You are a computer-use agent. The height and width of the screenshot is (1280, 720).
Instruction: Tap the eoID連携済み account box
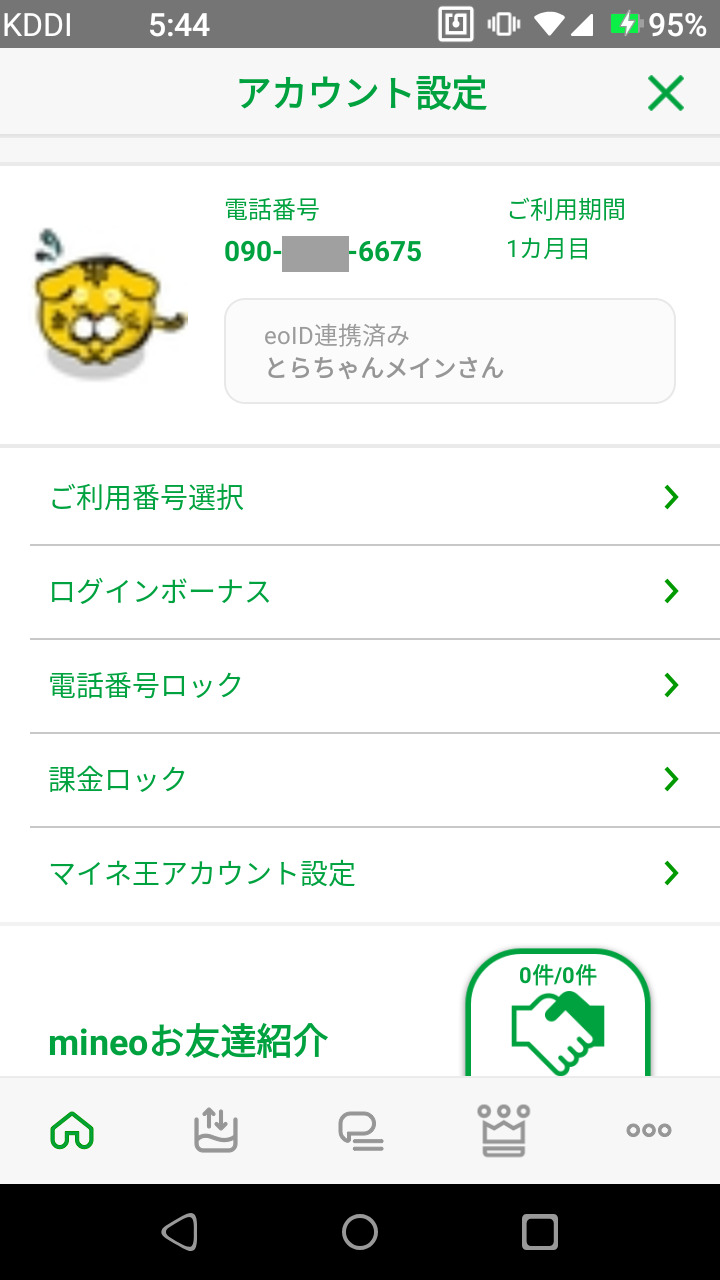coord(449,351)
